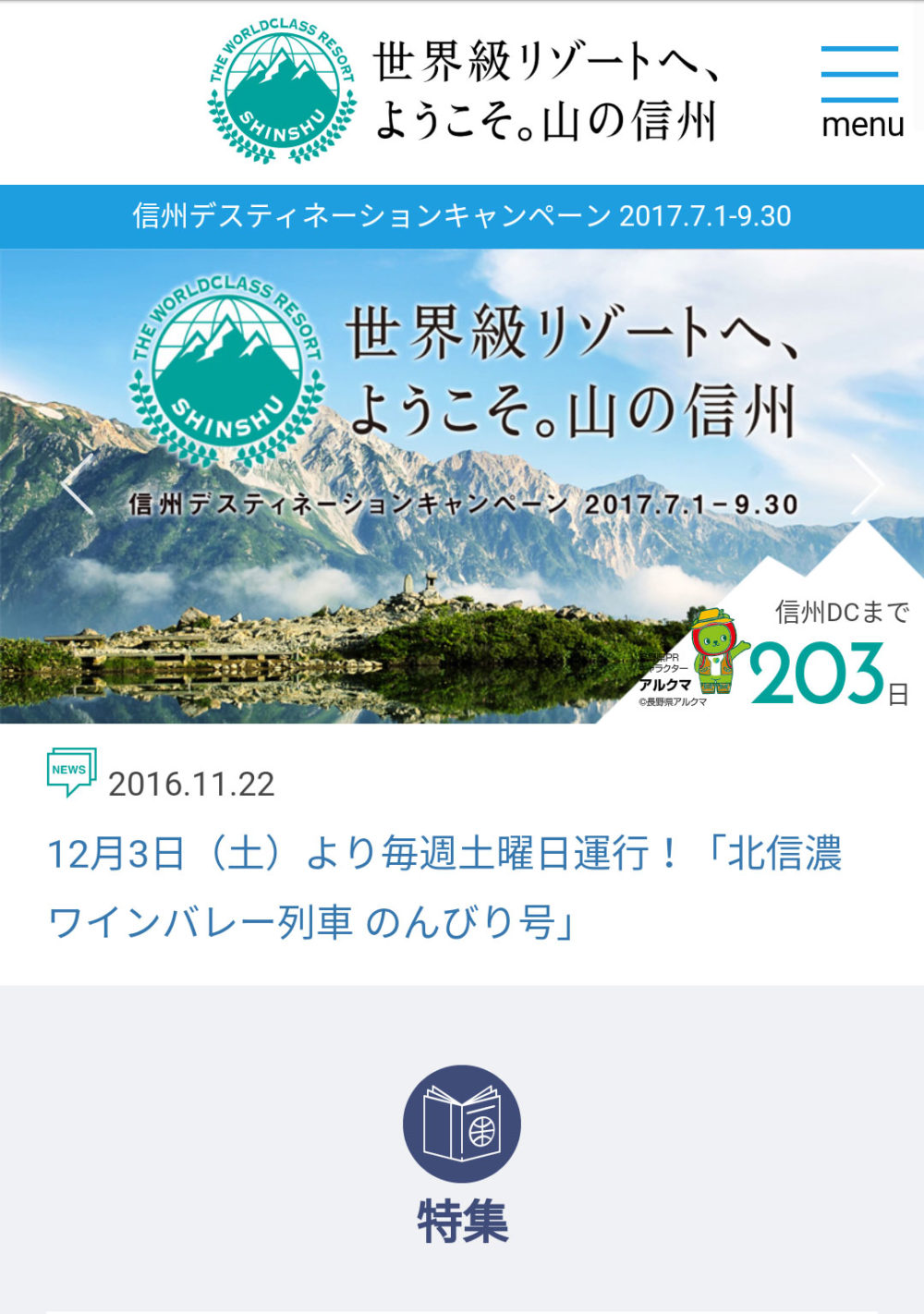Image resolution: width=924 pixels, height=1314 pixels.
Task: Open the 北信濃ワインバレー列車 news article
Action: pyautogui.click(x=444, y=887)
